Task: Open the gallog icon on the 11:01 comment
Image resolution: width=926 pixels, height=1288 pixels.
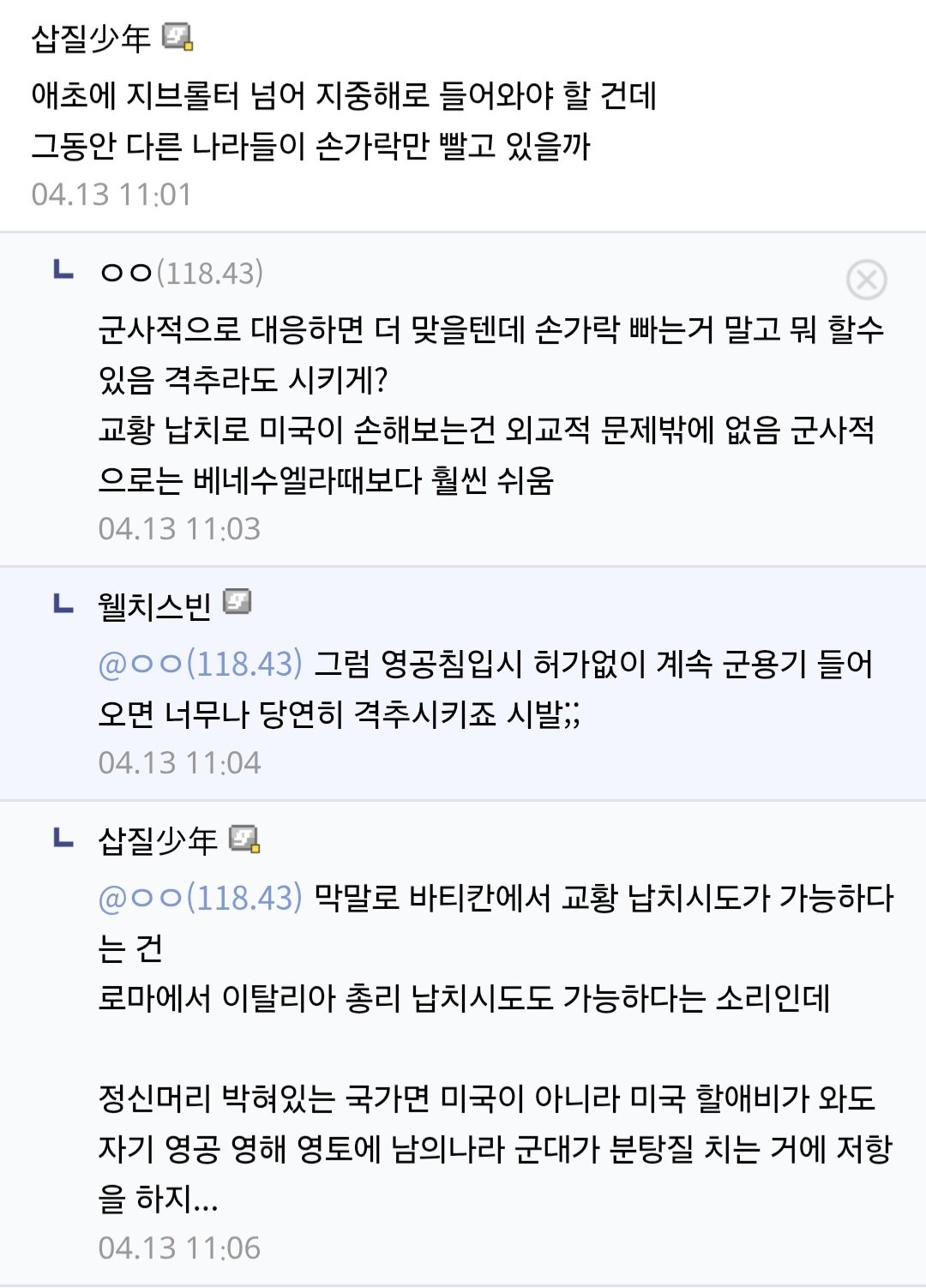Action: [177, 37]
